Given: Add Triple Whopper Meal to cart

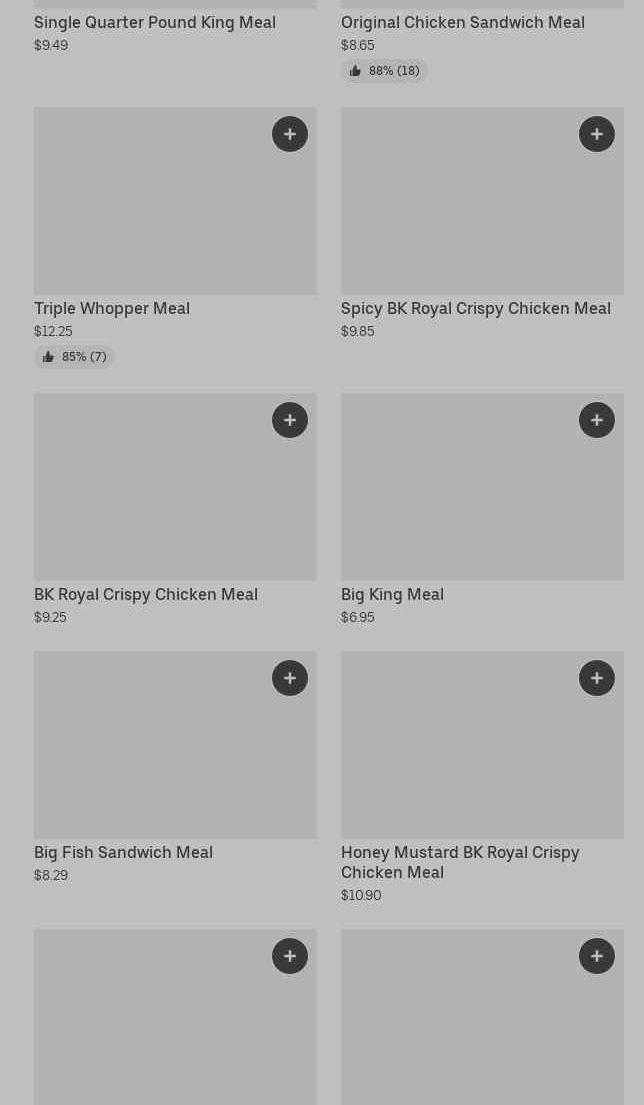Looking at the screenshot, I should coord(290,134).
